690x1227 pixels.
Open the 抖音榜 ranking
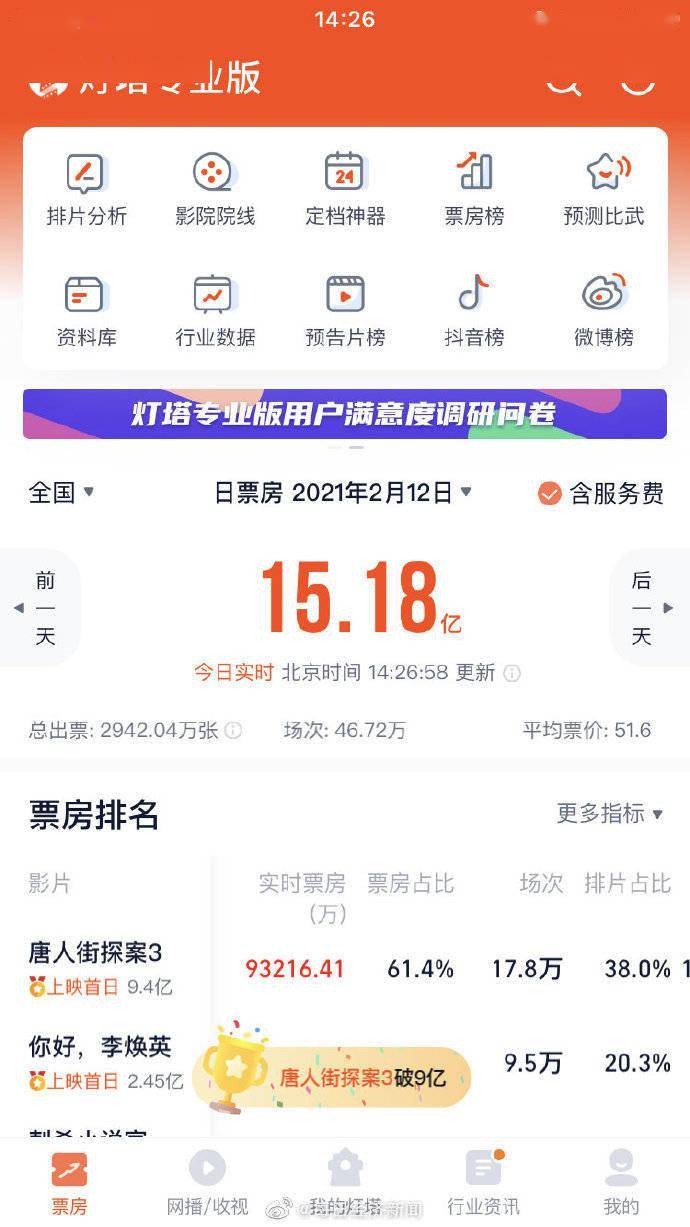(474, 311)
